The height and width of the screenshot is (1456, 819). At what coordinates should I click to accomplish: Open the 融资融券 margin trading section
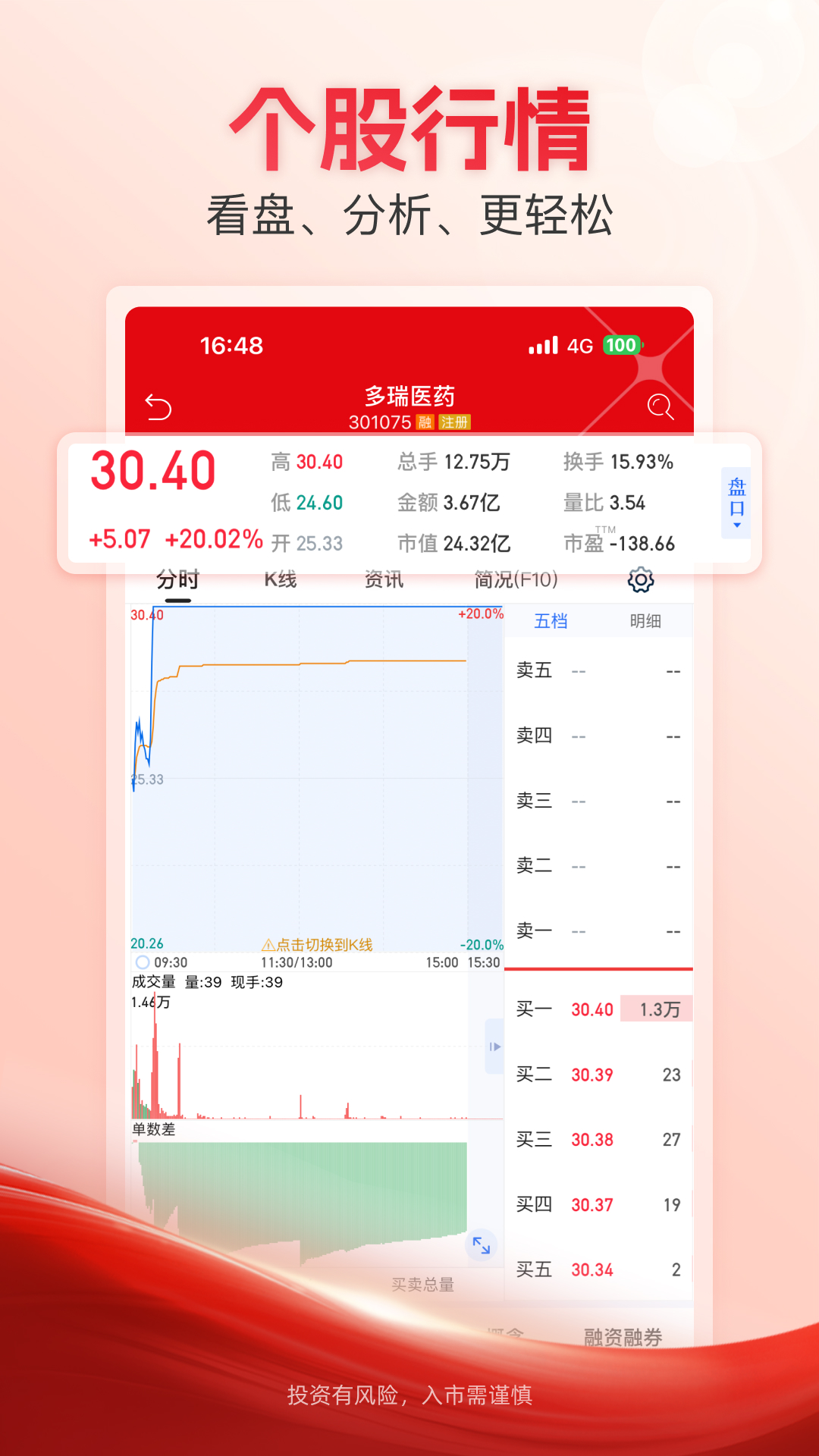coord(622,1337)
